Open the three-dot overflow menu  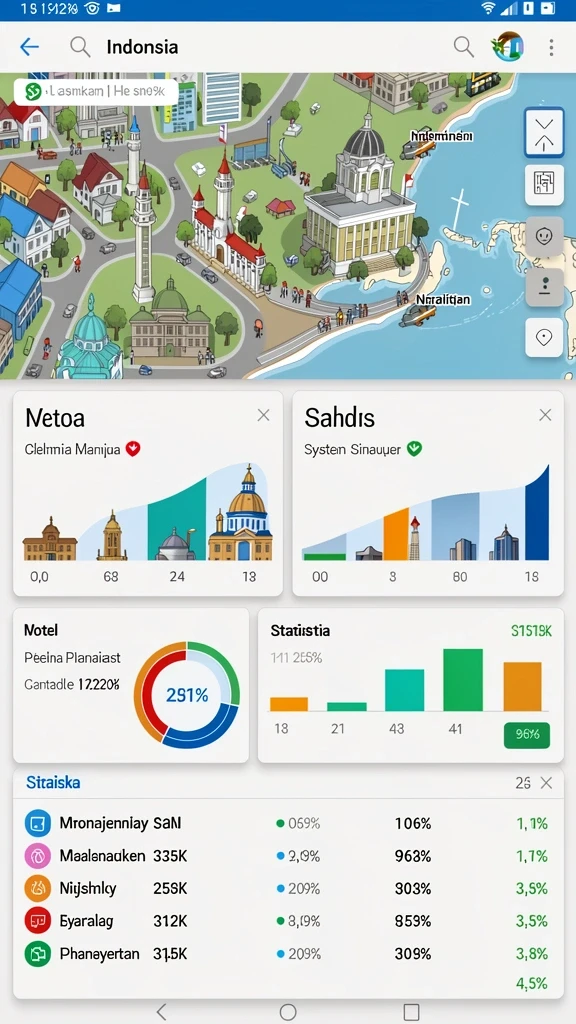coord(551,47)
